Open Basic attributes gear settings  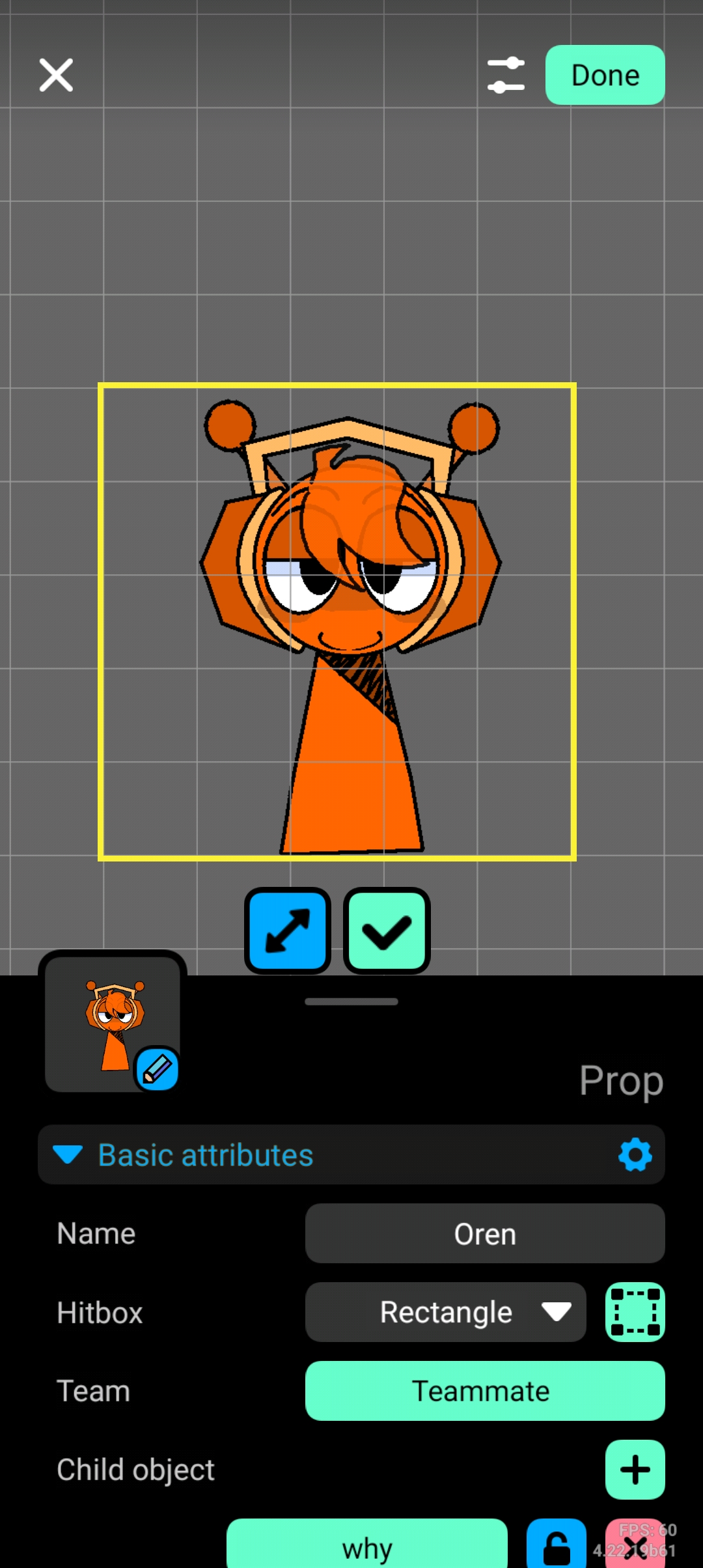pos(635,1155)
